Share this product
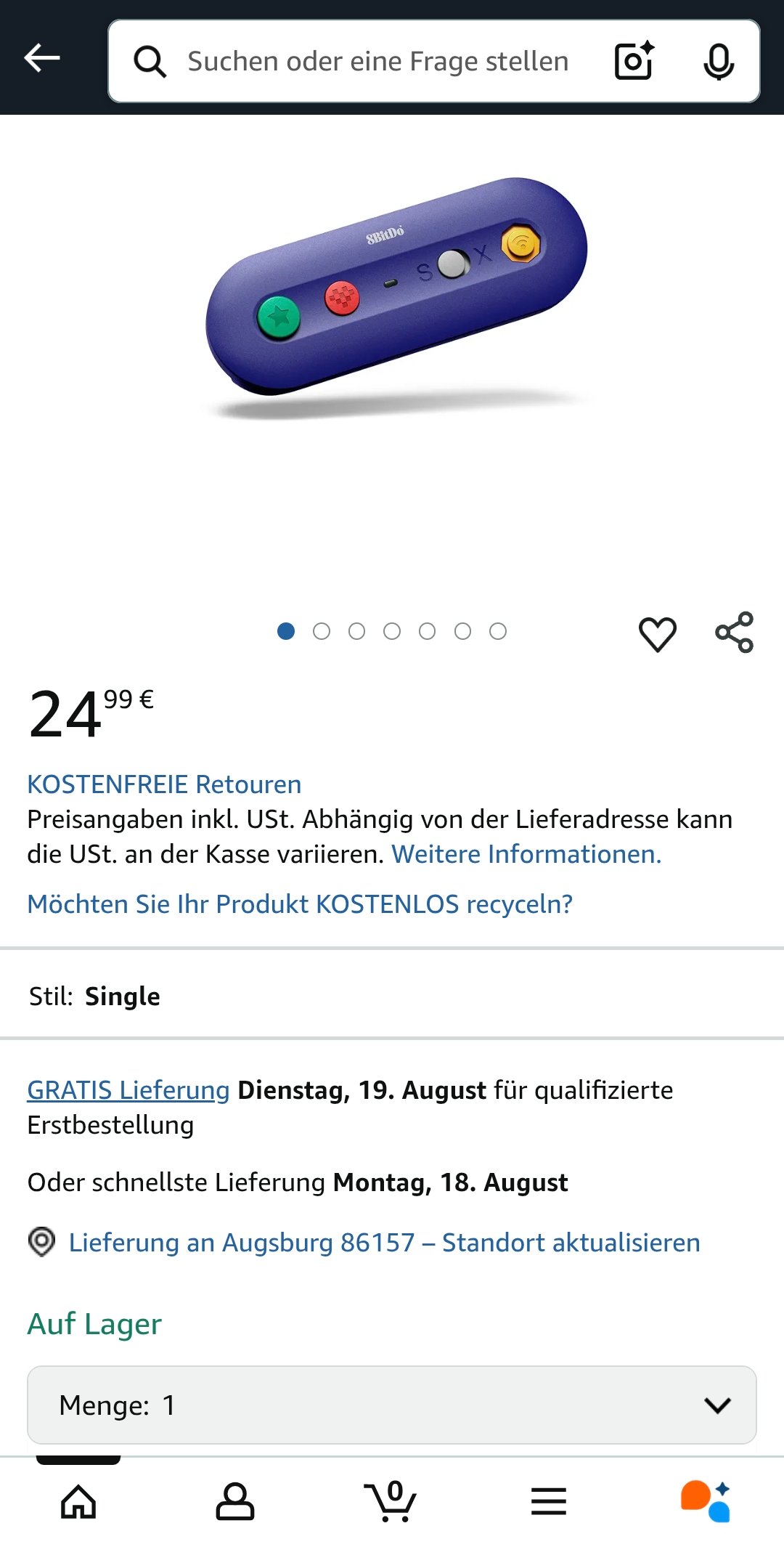This screenshot has height=1547, width=784. (x=734, y=633)
